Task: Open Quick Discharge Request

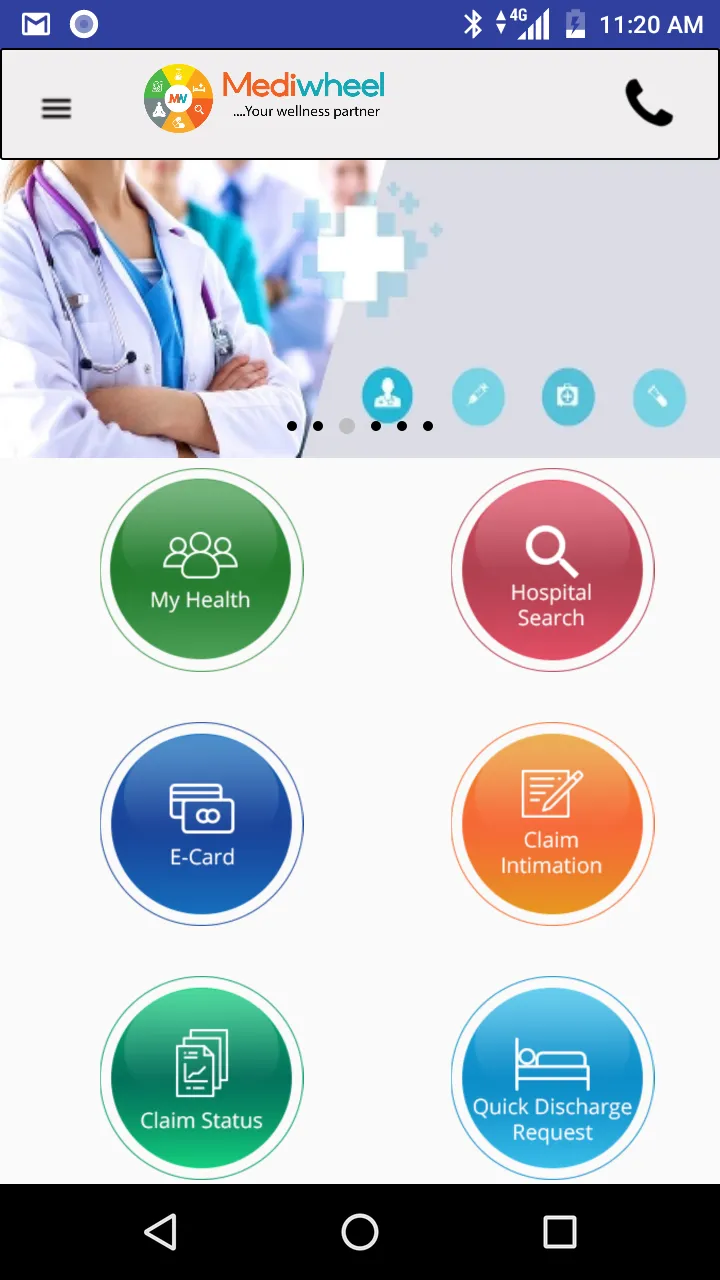Action: (x=552, y=1078)
